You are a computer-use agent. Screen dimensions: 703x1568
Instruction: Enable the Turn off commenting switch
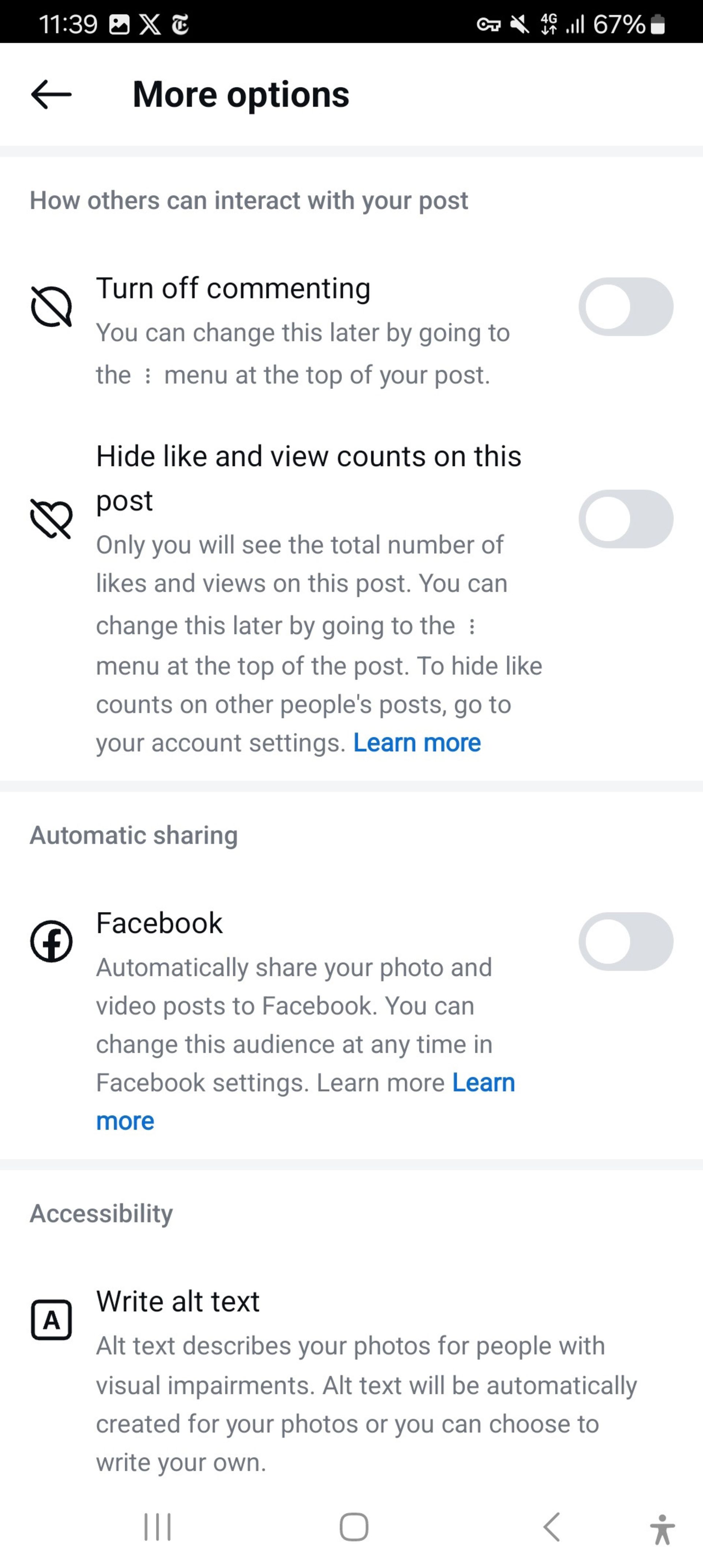(625, 307)
